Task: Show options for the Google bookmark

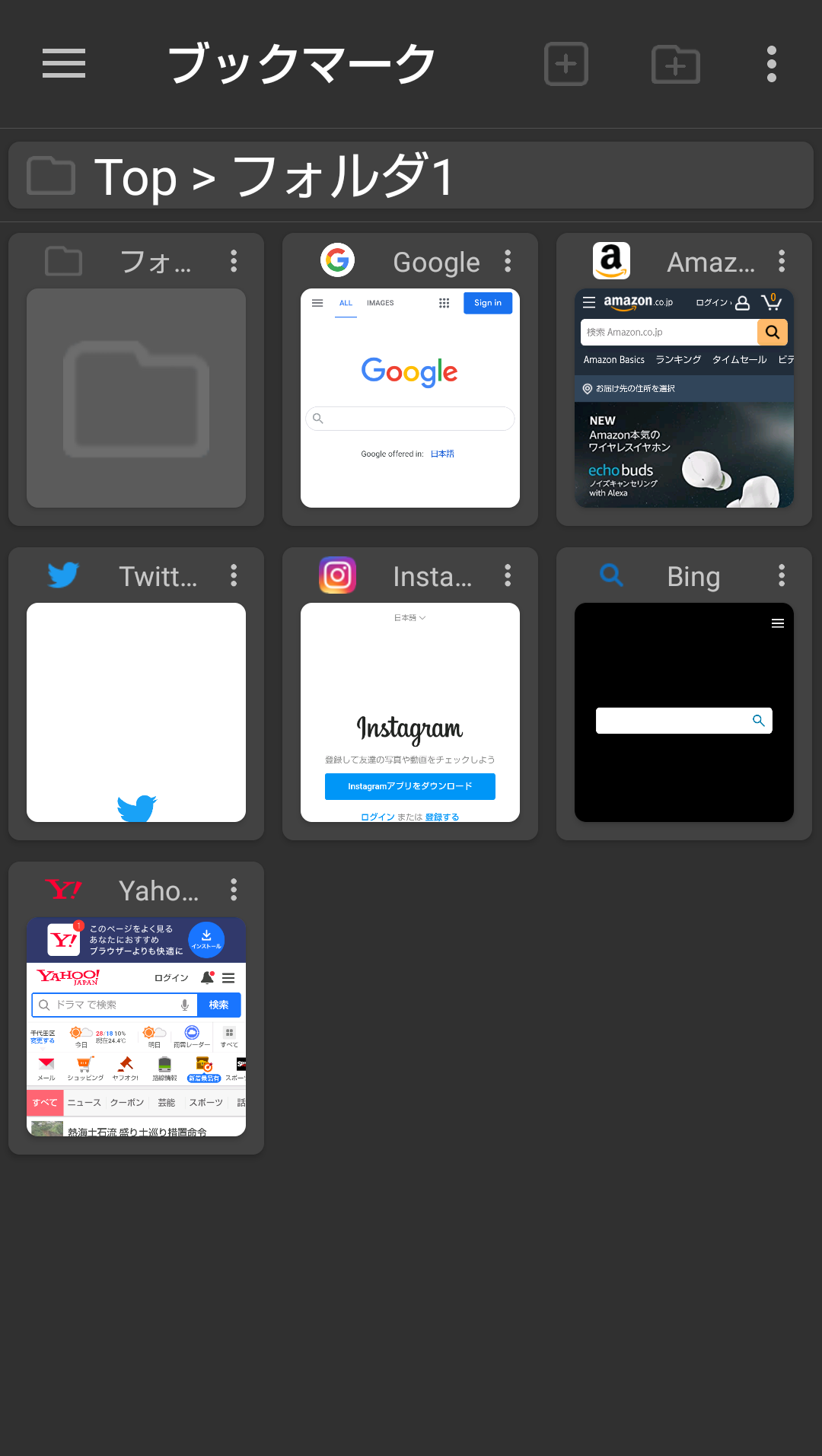Action: point(508,261)
